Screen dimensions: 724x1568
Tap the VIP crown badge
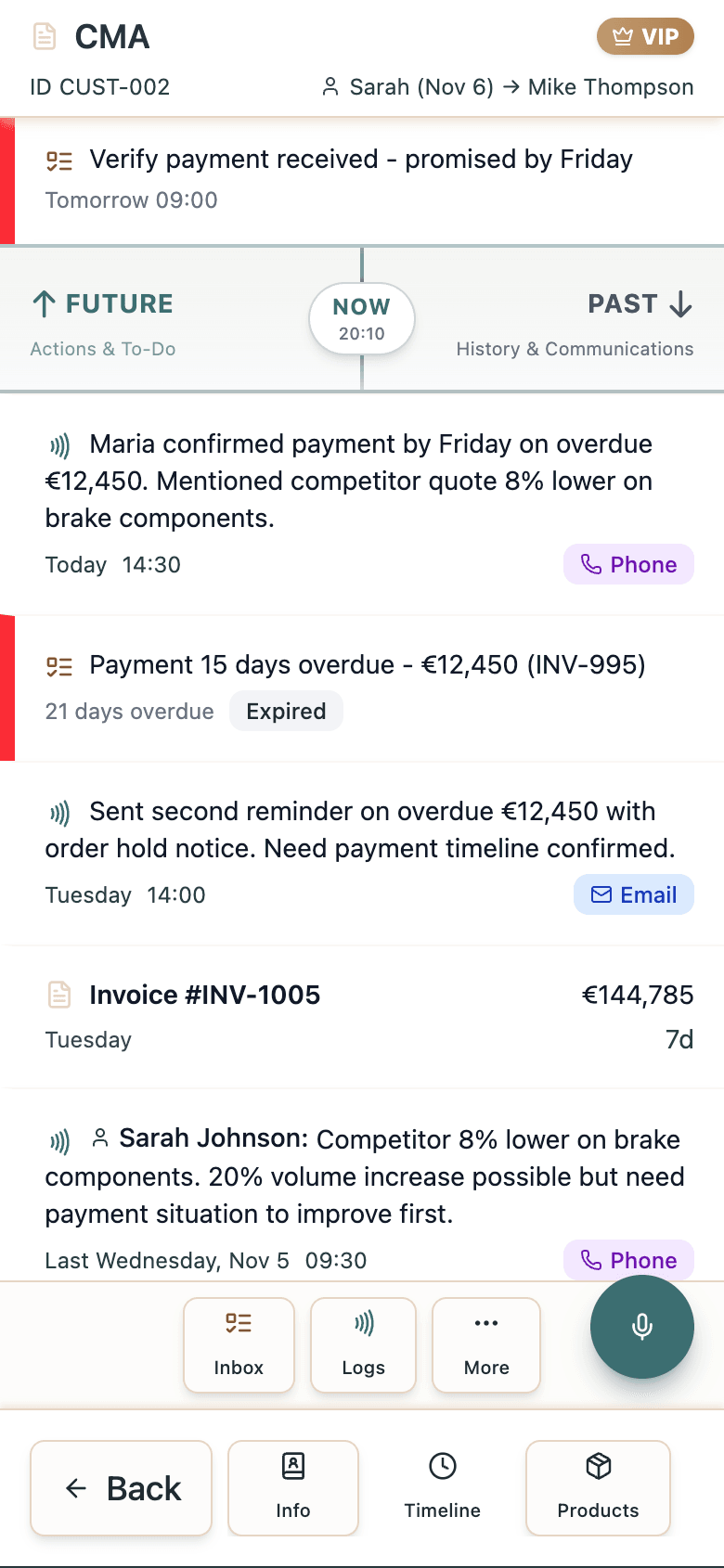(645, 36)
